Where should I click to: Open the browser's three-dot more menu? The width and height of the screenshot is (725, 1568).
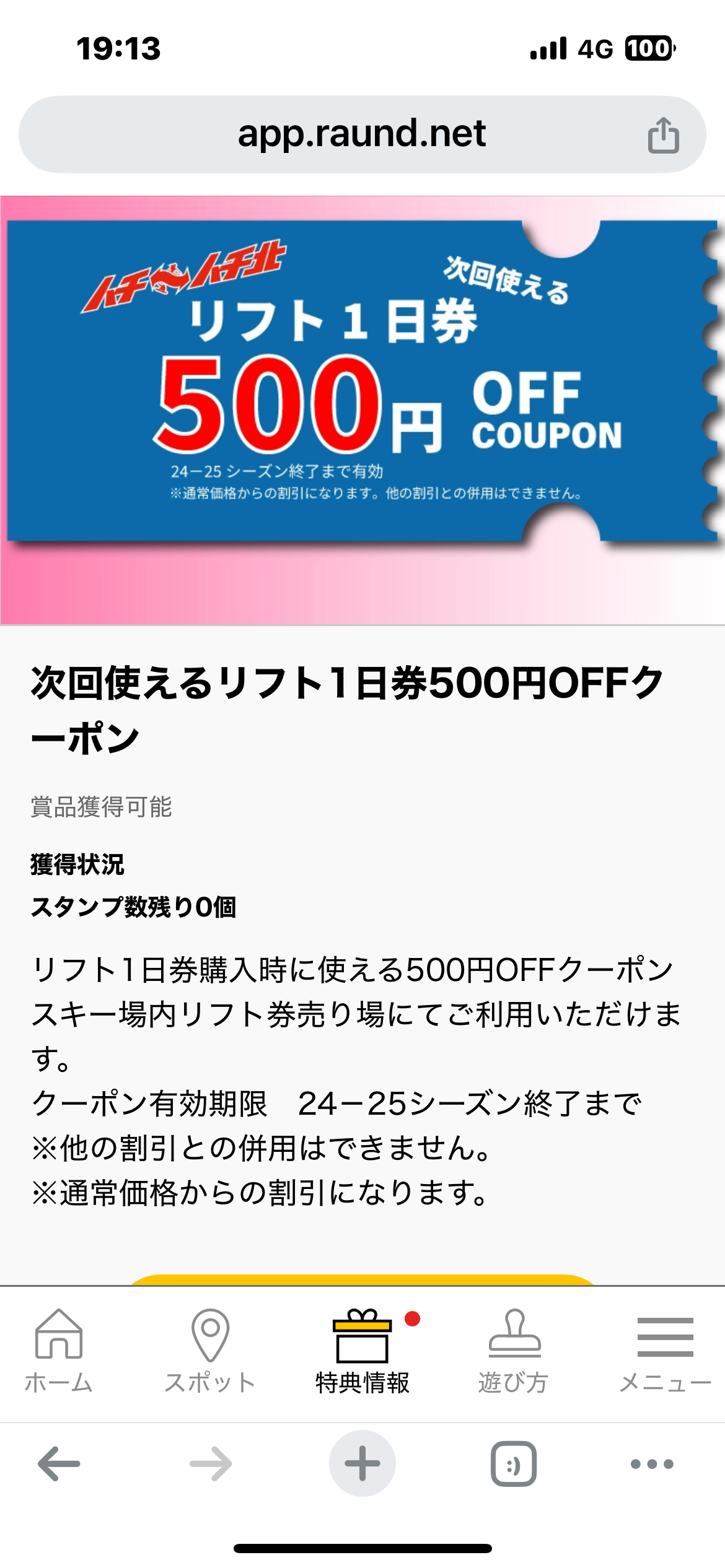(652, 1464)
